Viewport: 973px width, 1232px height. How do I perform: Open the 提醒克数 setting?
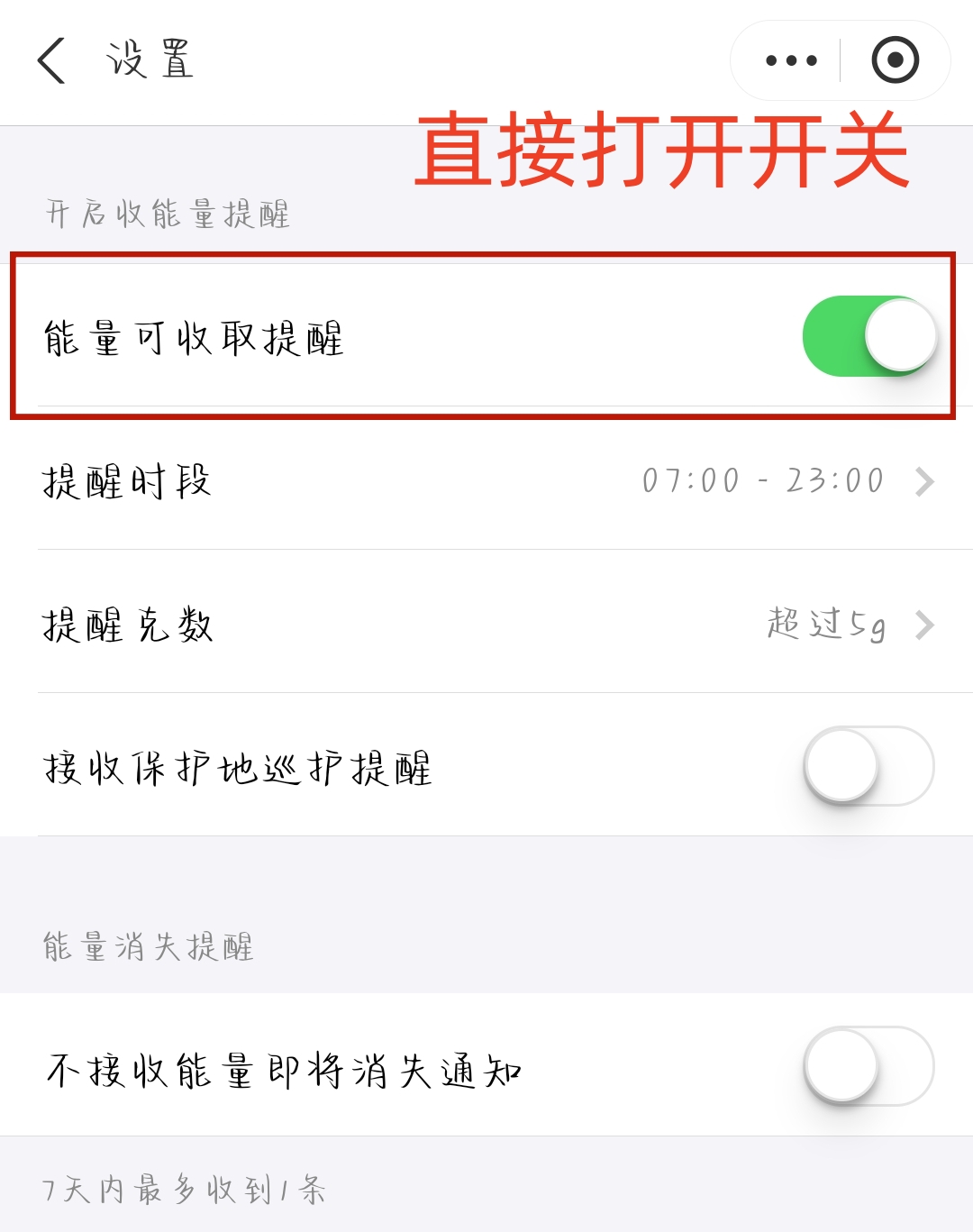[x=486, y=624]
